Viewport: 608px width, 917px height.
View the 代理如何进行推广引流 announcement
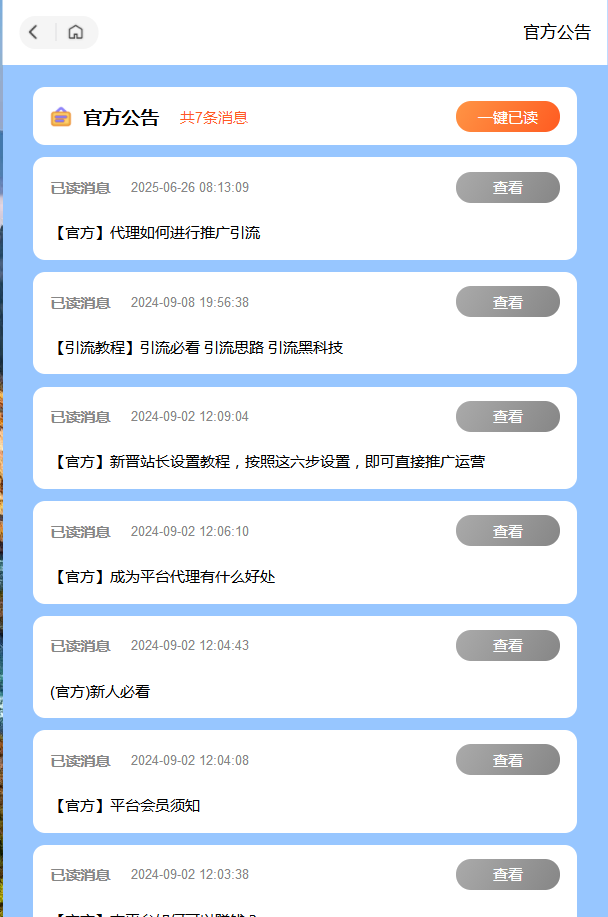point(507,187)
